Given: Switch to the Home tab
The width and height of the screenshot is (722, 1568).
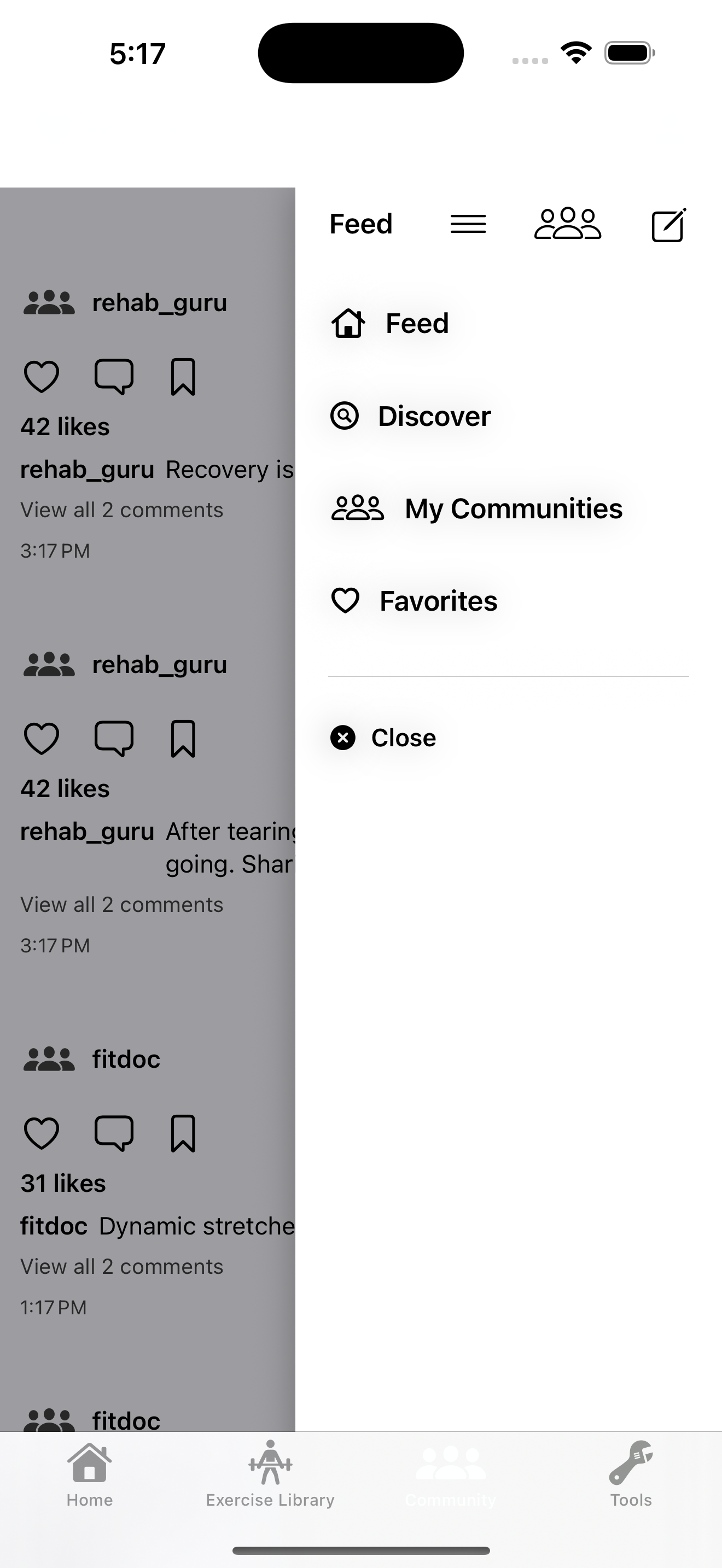Looking at the screenshot, I should [x=90, y=1473].
